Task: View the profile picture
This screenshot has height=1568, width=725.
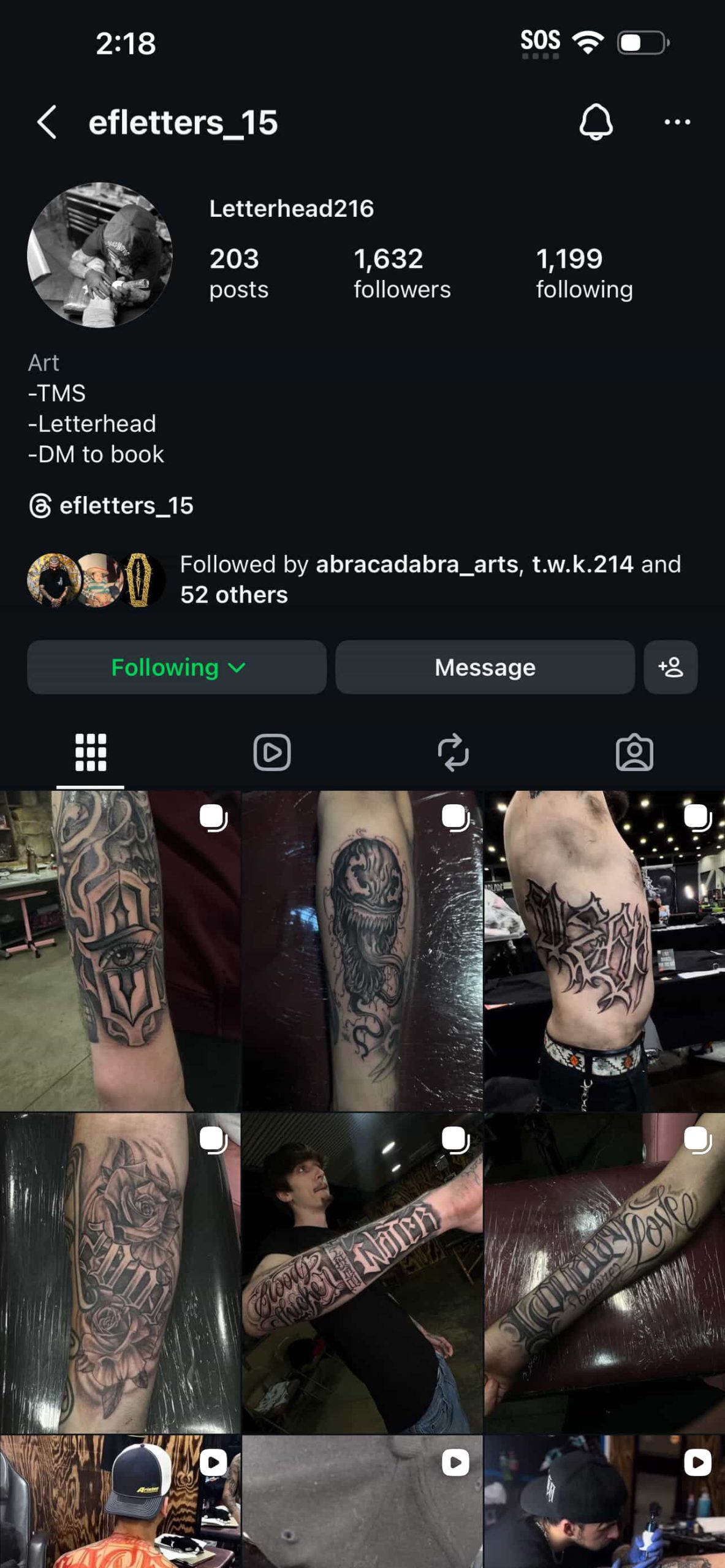Action: tap(100, 255)
